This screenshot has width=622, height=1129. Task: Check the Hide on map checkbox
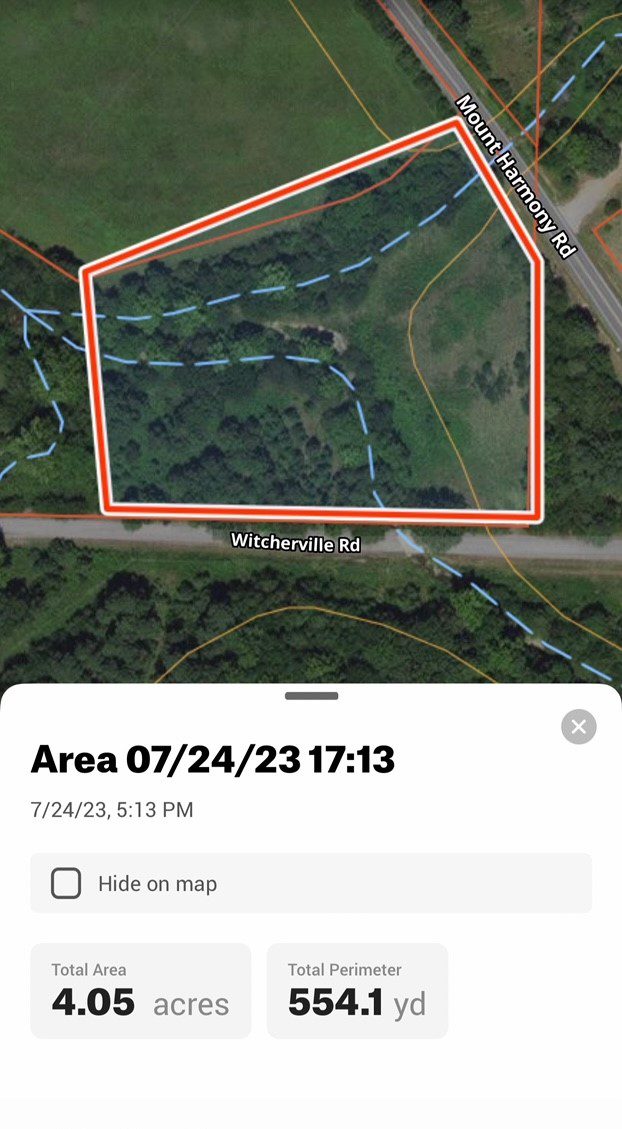[x=66, y=883]
